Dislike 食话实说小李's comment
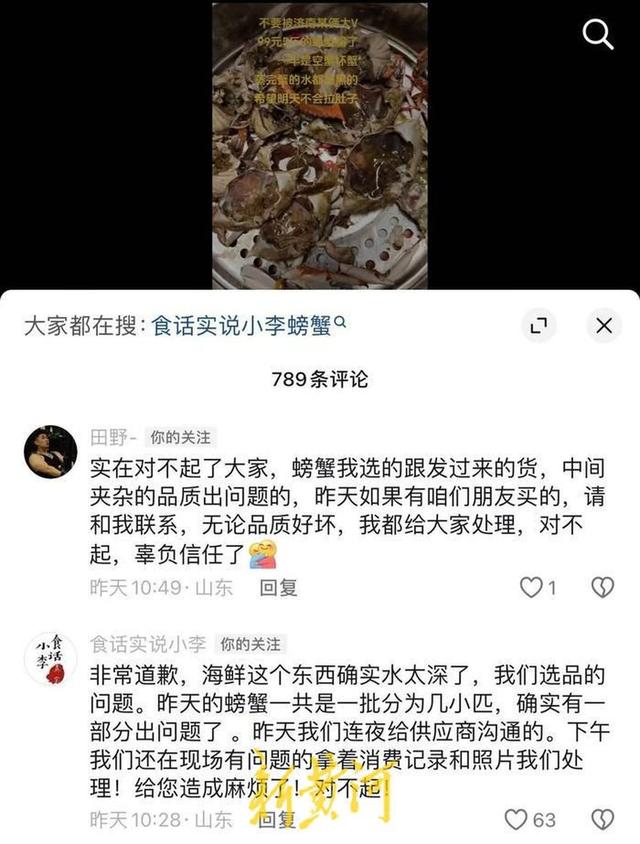The width and height of the screenshot is (640, 844). [602, 820]
